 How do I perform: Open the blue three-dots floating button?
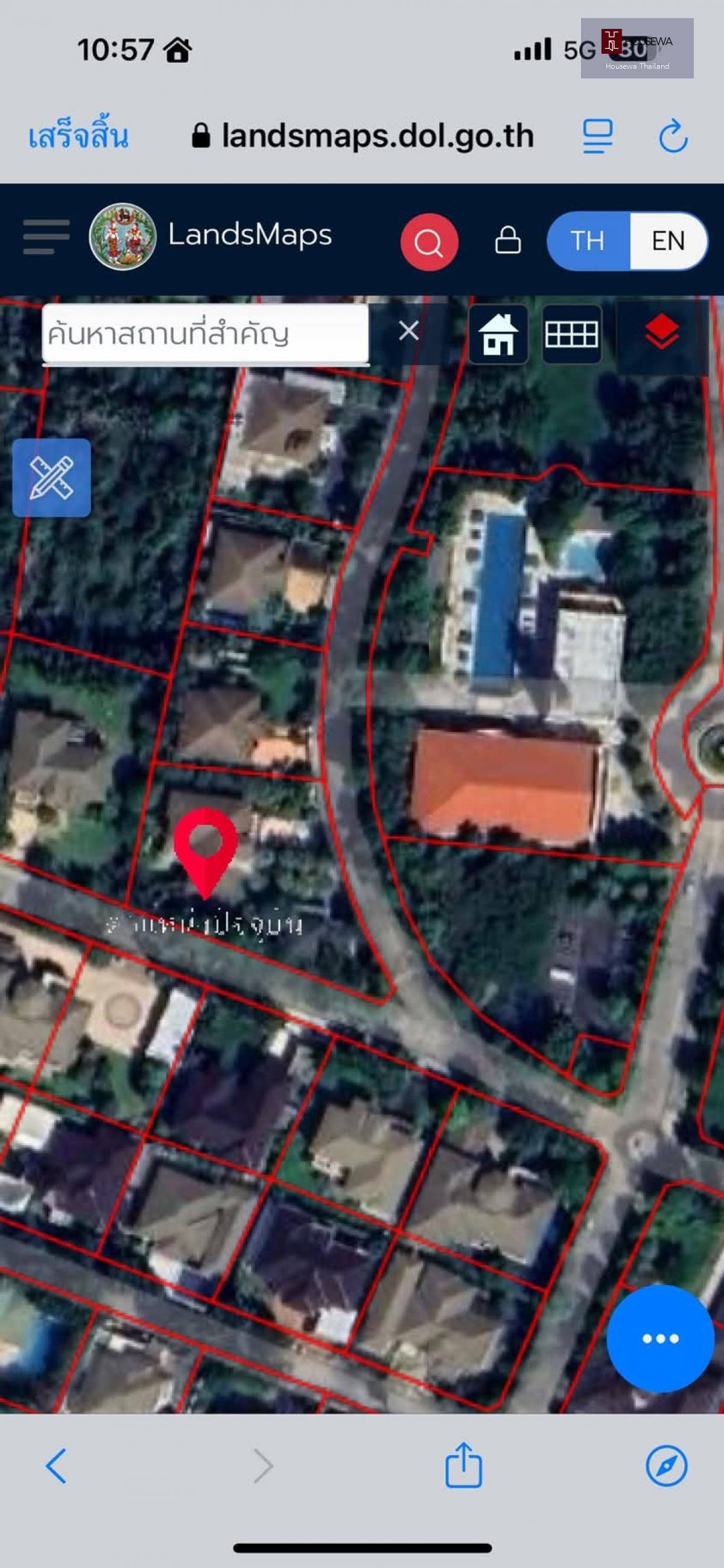(660, 1339)
